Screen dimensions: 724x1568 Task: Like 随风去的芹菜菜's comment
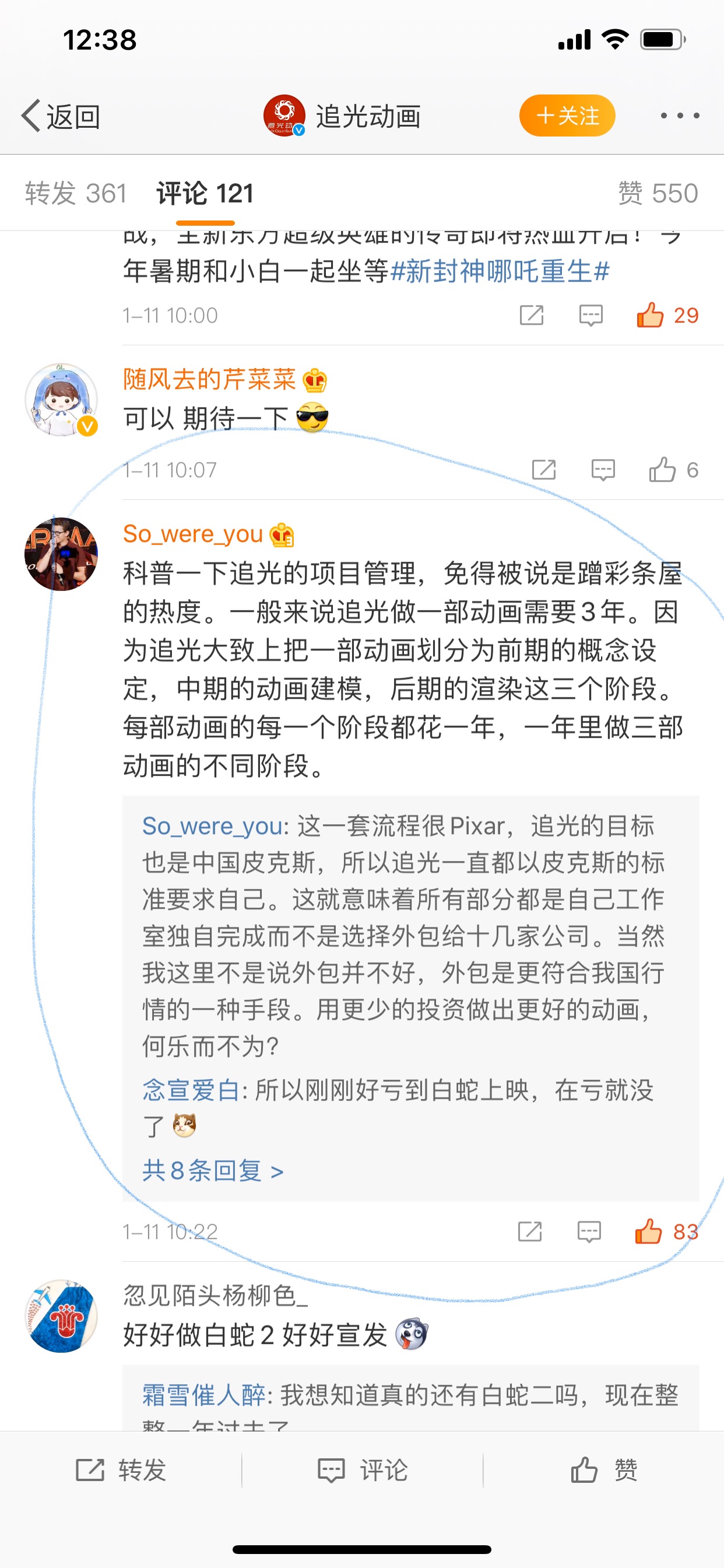pyautogui.click(x=673, y=470)
